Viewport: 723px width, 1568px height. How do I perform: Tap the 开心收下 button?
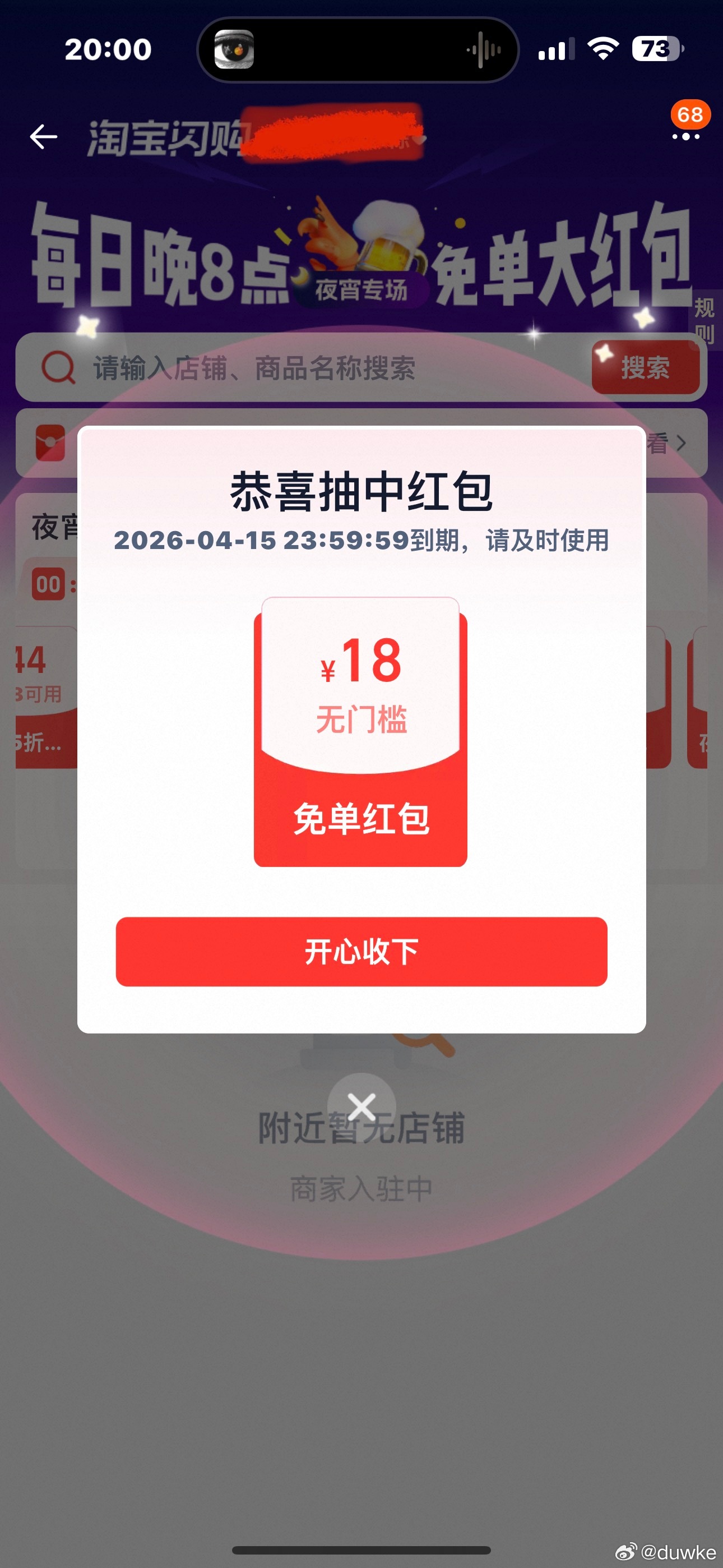[361, 951]
